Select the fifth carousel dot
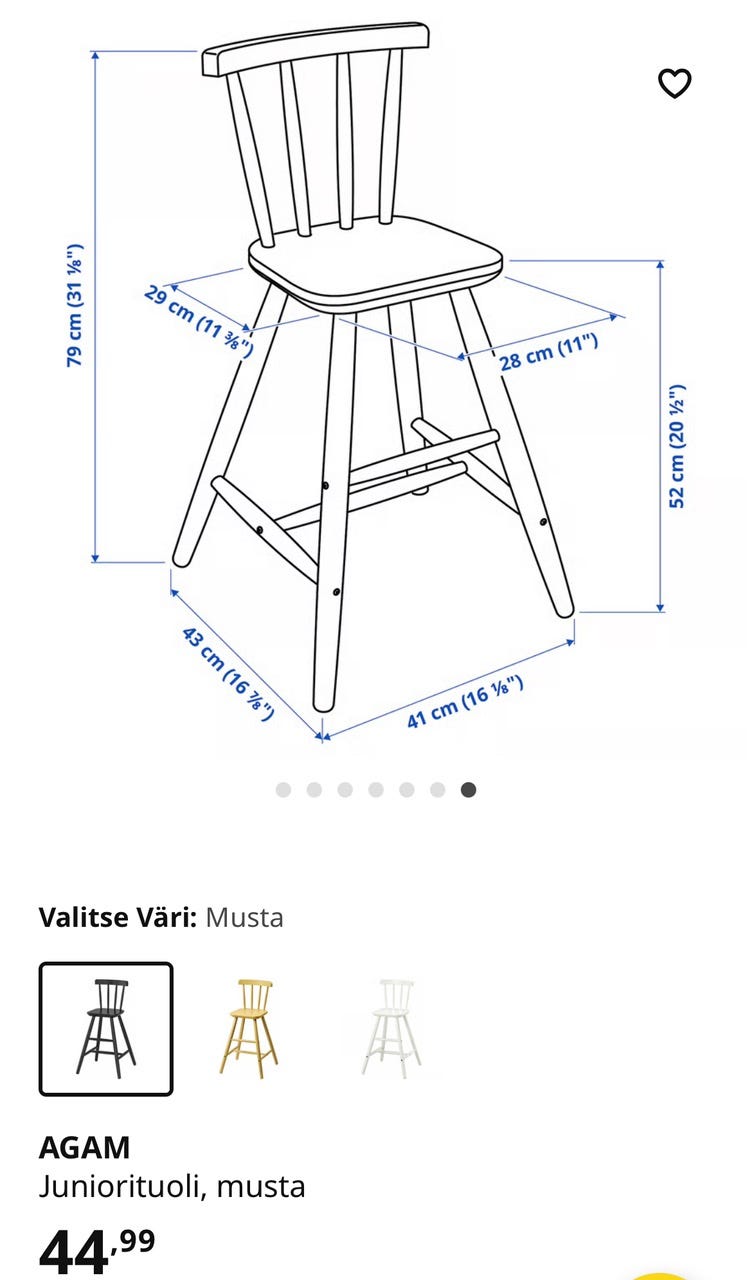The height and width of the screenshot is (1280, 752). click(405, 789)
